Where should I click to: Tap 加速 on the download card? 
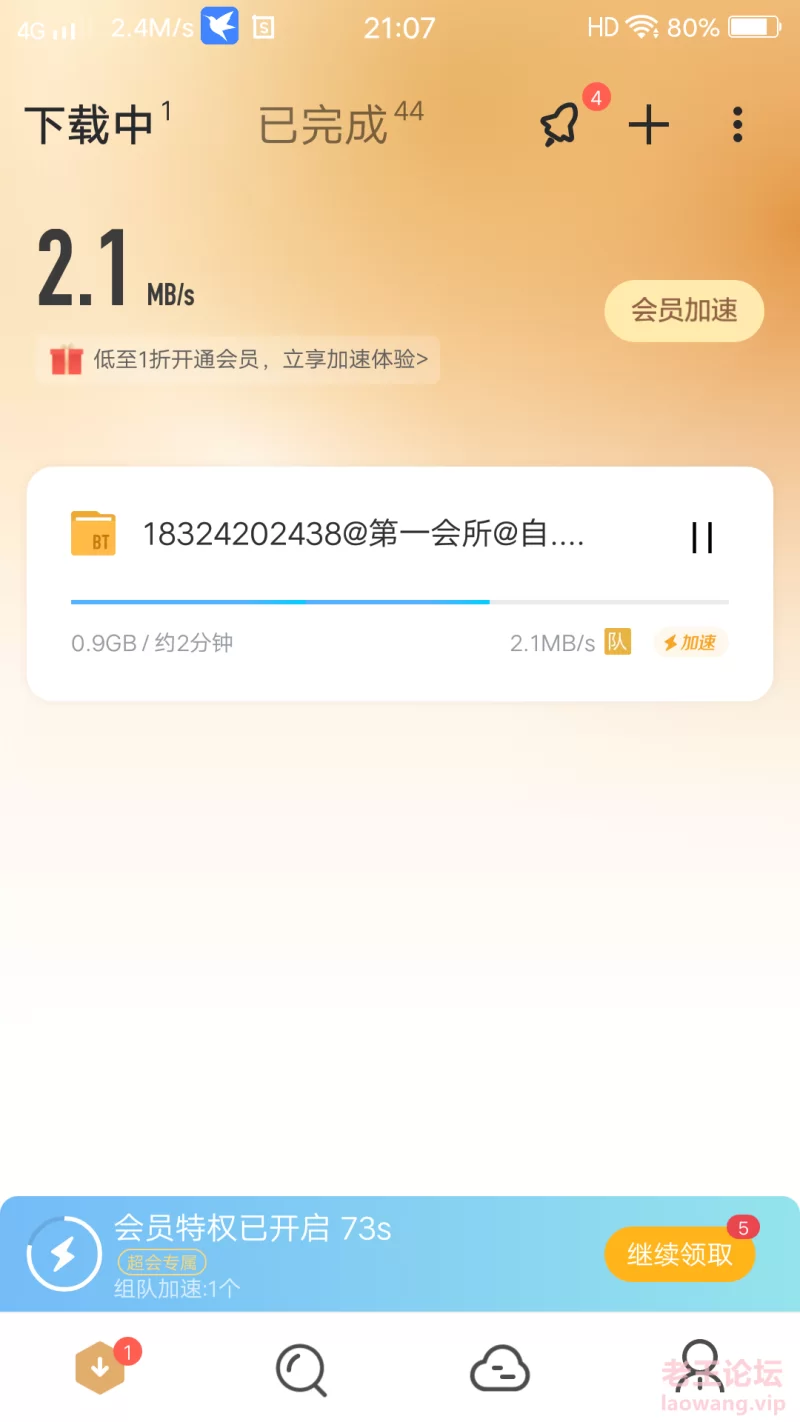tap(690, 643)
